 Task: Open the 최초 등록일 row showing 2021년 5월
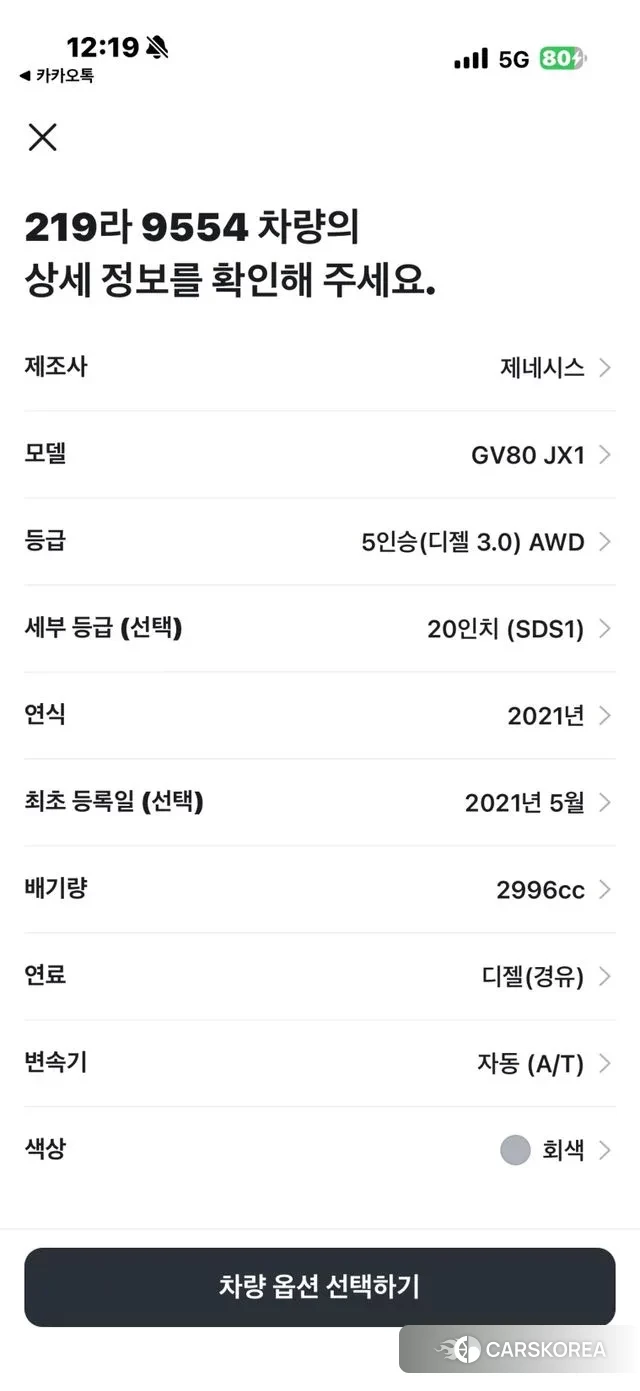coord(320,802)
